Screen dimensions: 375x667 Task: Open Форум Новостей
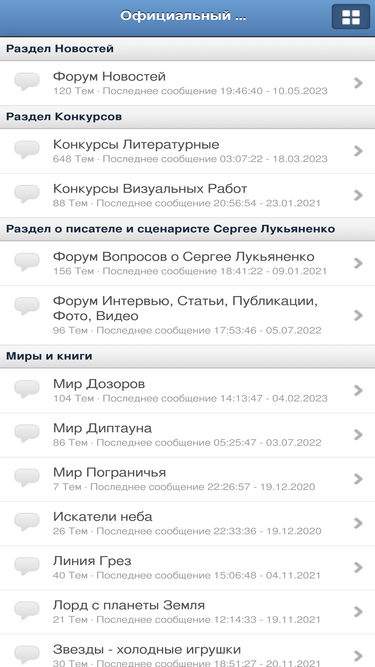pos(188,83)
